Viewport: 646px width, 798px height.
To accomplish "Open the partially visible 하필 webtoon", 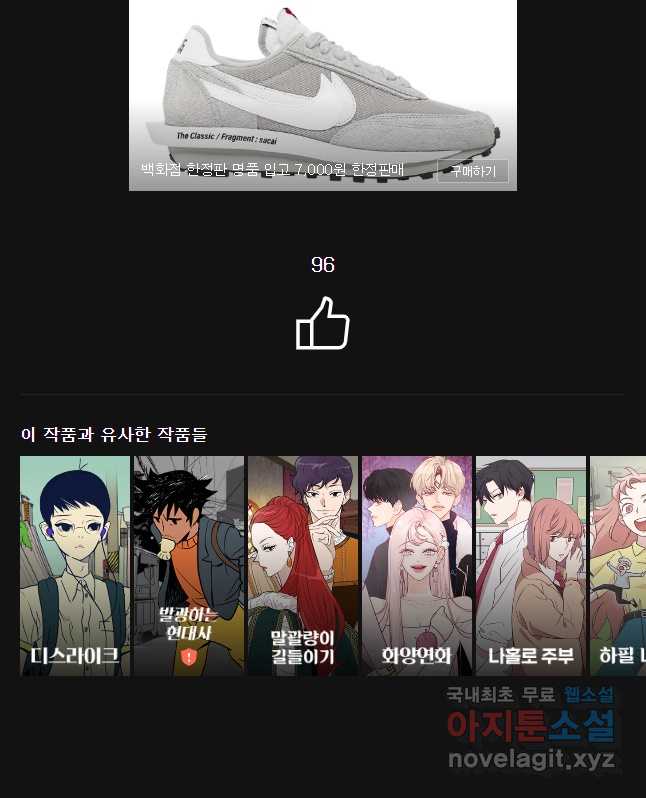I will click(618, 565).
